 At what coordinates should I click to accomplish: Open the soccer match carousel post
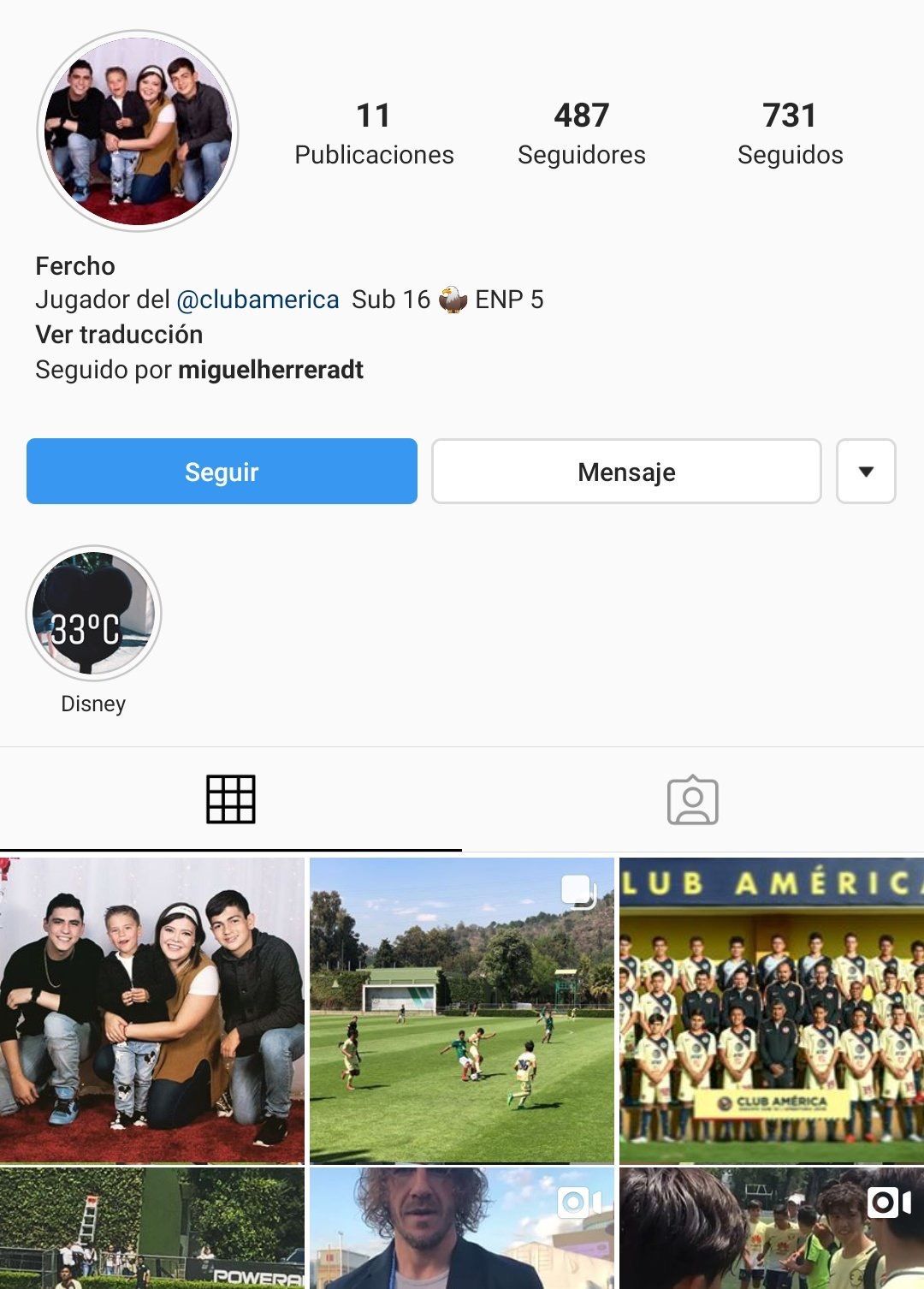(x=462, y=1010)
